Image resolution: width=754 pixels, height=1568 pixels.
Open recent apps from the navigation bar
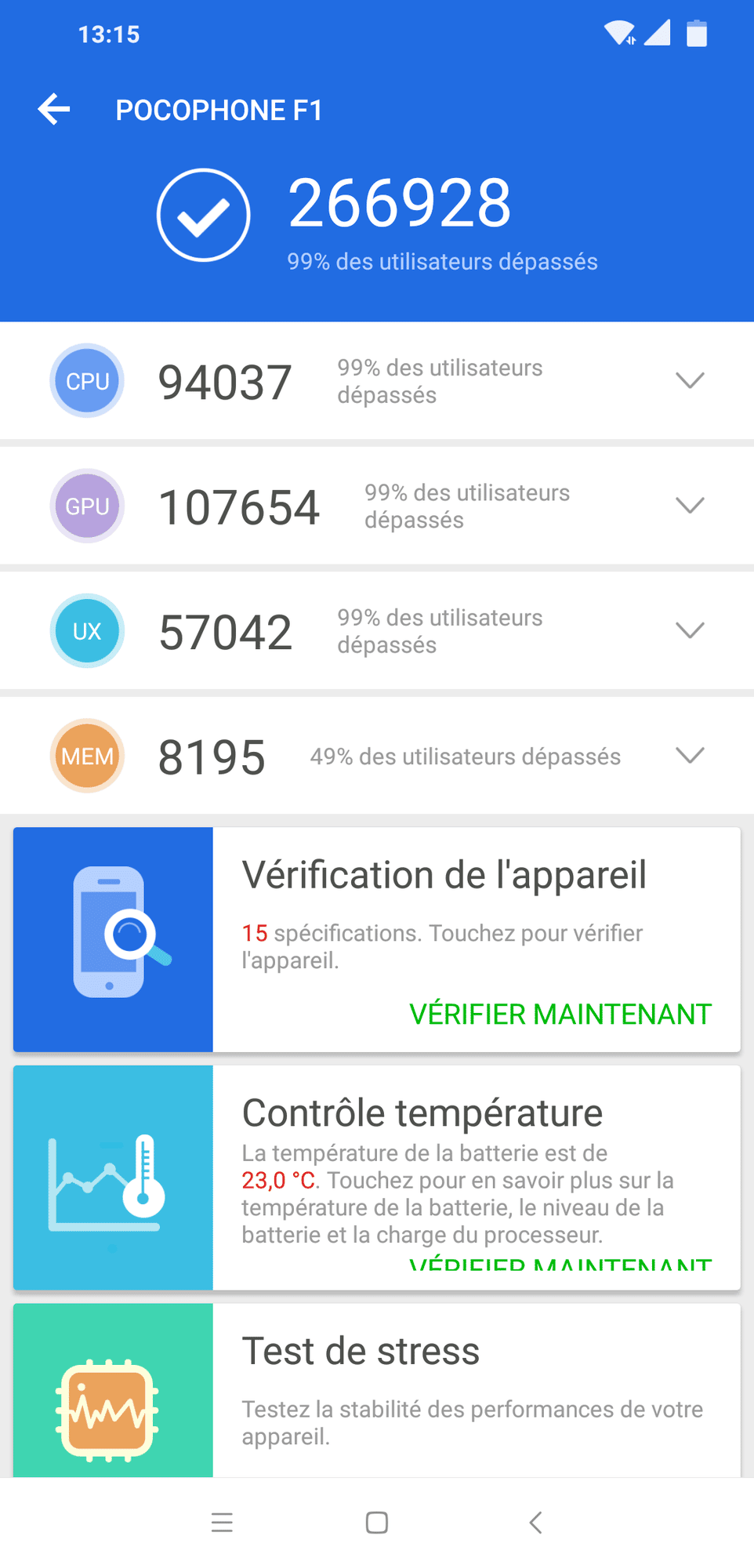[x=223, y=1523]
